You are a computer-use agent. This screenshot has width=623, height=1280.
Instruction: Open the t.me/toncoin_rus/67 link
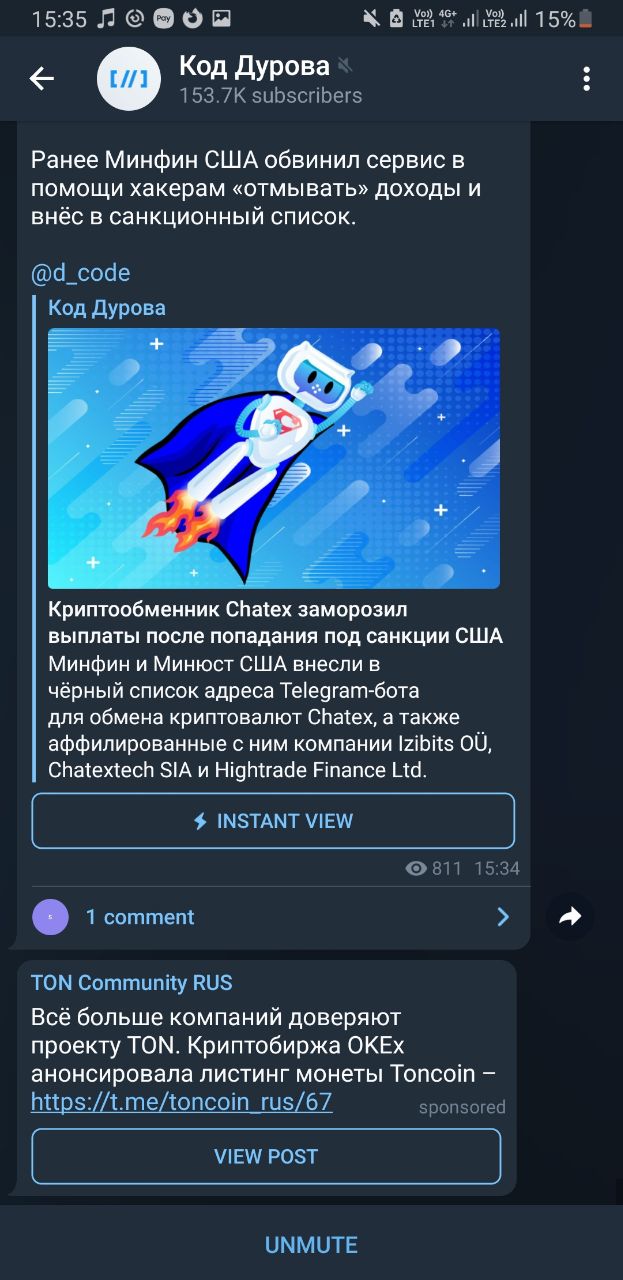(x=182, y=1102)
